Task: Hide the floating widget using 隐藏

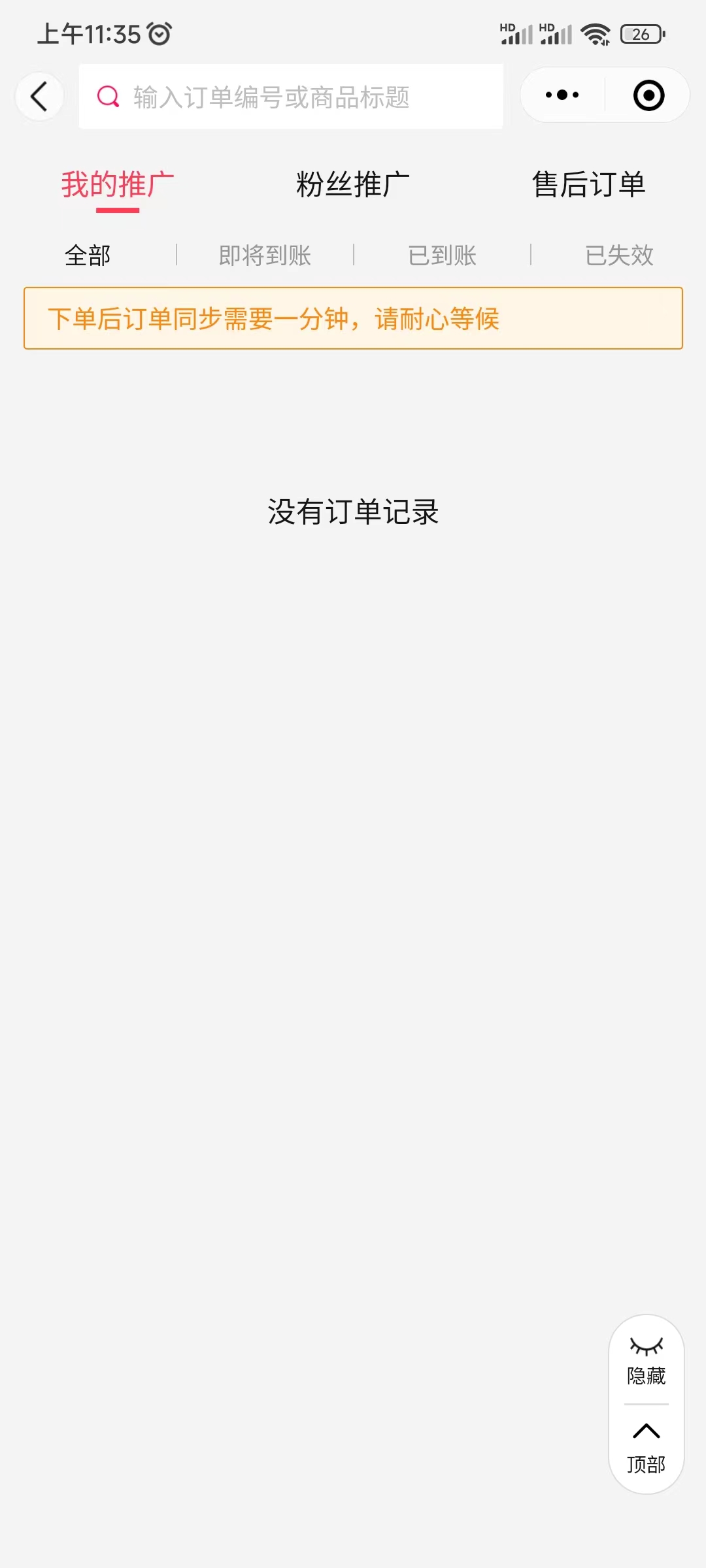Action: click(646, 1376)
